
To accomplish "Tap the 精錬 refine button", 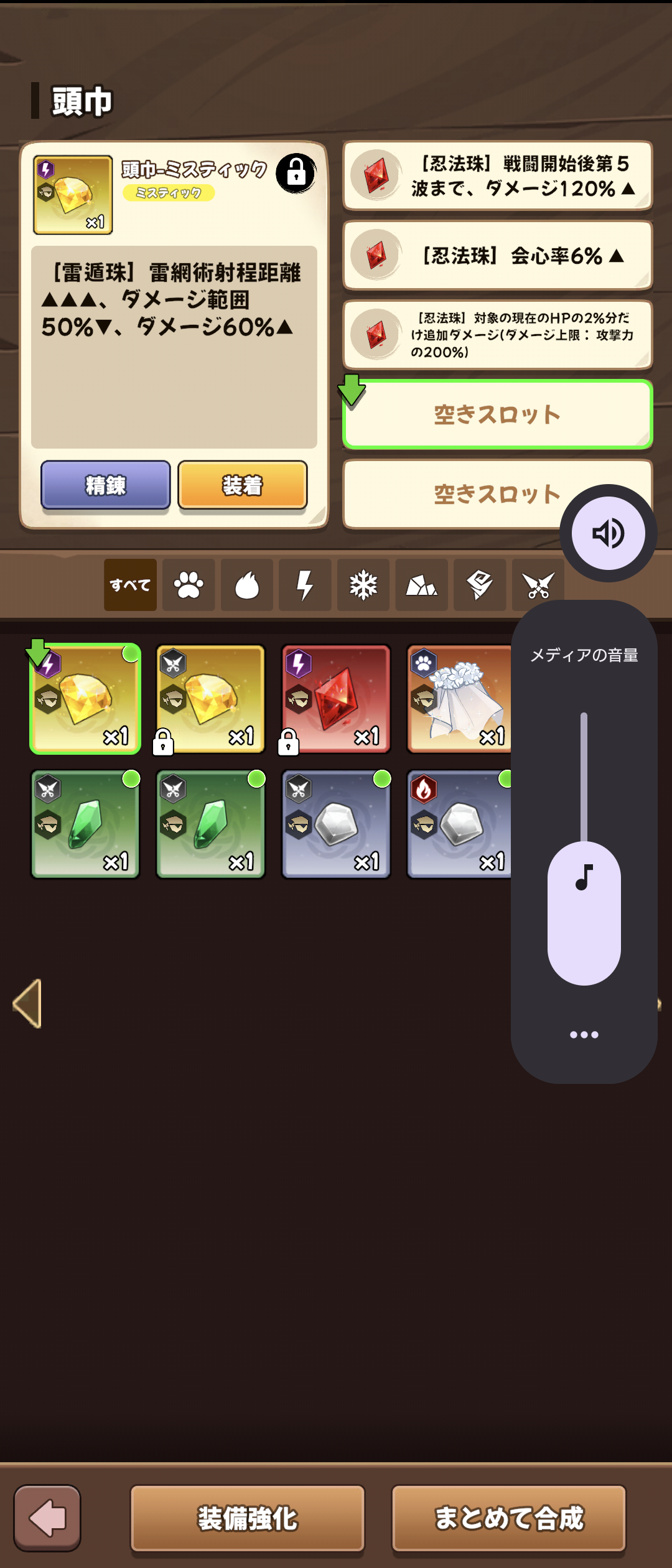I will pos(105,485).
